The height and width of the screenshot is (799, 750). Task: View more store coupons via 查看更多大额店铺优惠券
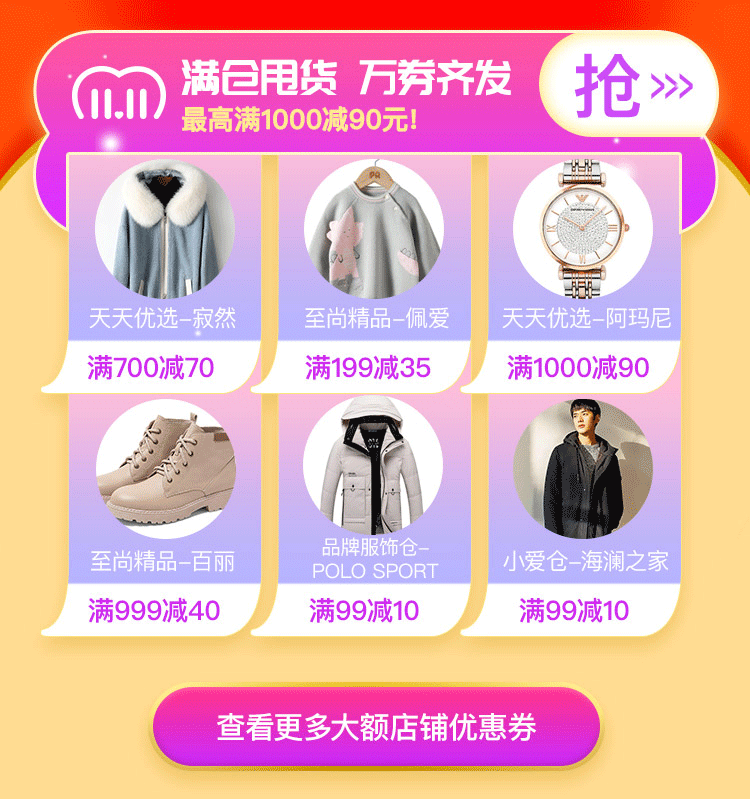click(x=375, y=727)
